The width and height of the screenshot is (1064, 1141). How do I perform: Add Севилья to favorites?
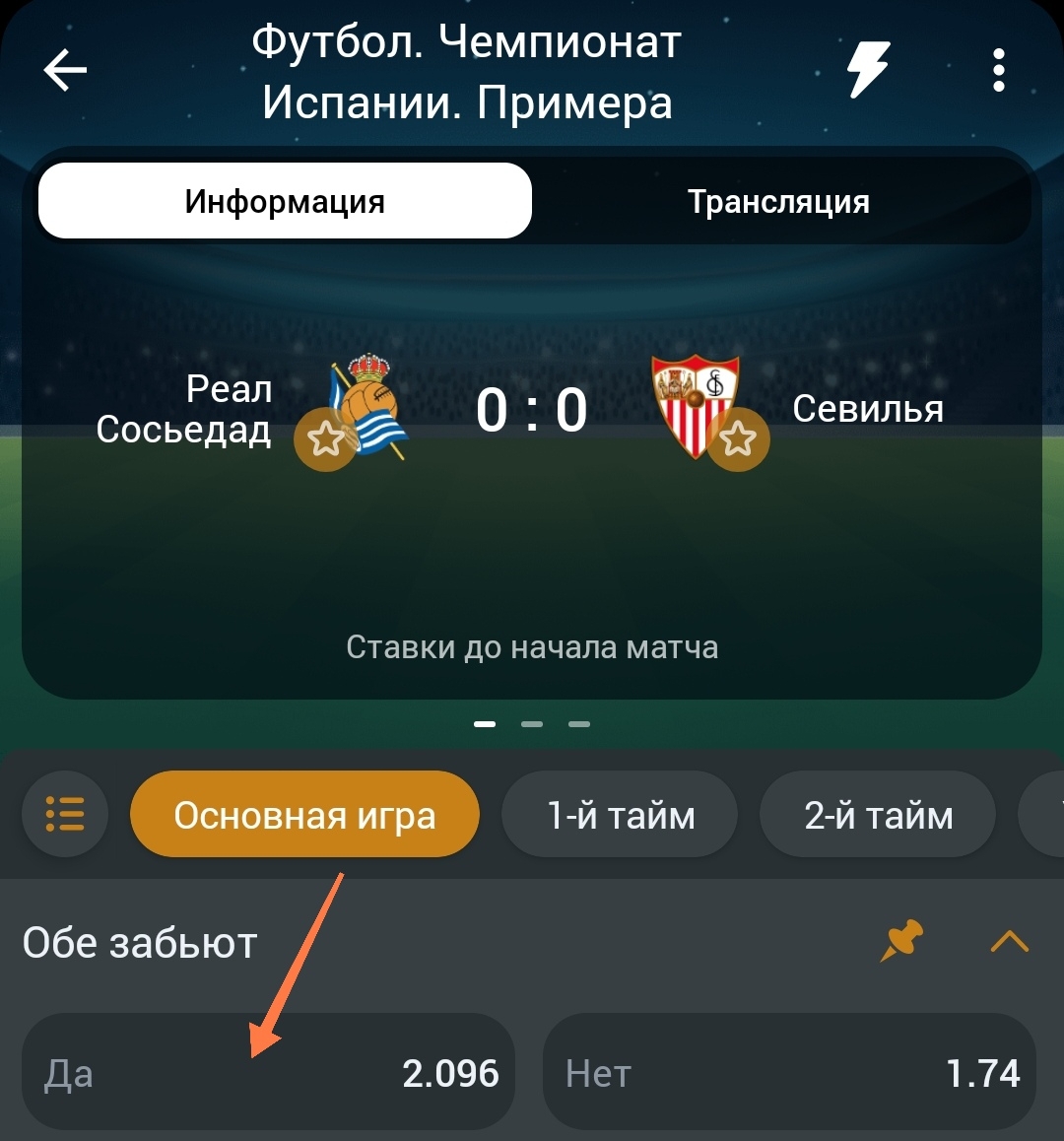[x=738, y=439]
